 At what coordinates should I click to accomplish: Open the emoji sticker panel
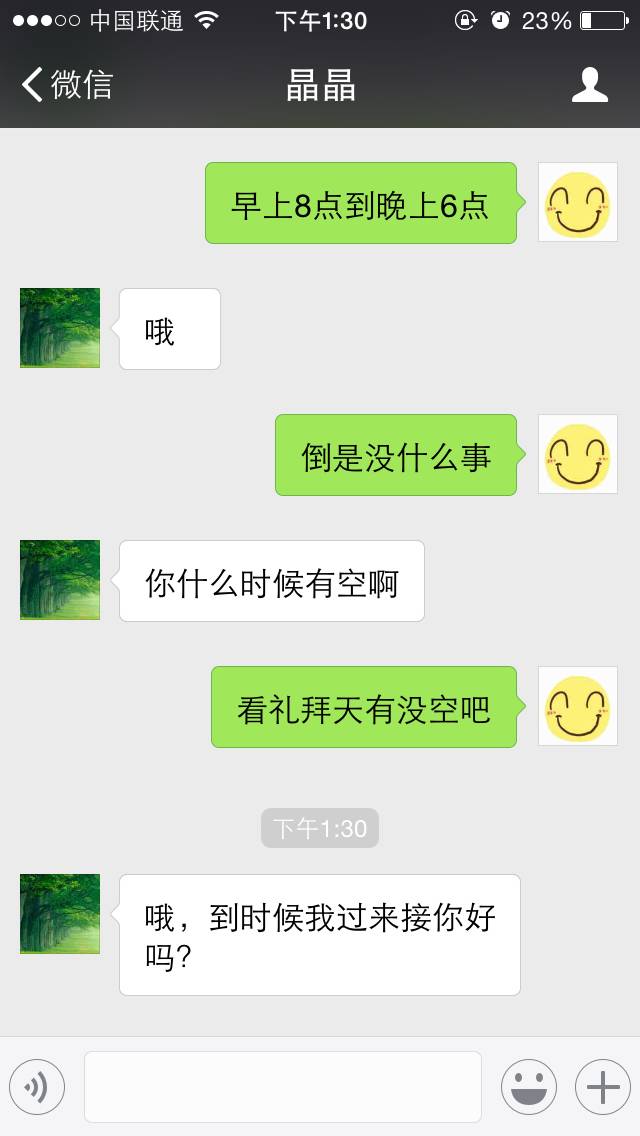[x=528, y=1086]
